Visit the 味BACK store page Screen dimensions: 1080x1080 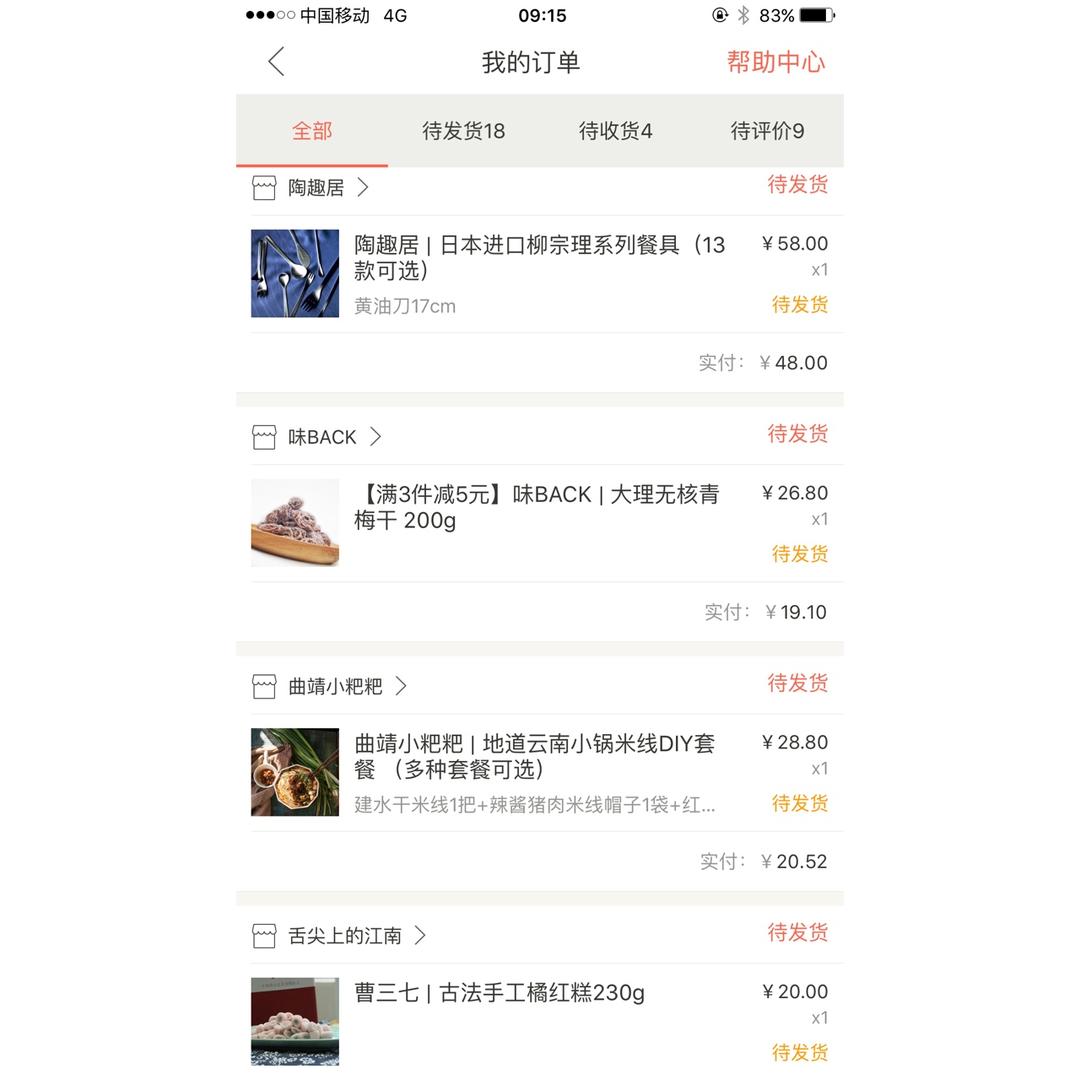(x=322, y=437)
